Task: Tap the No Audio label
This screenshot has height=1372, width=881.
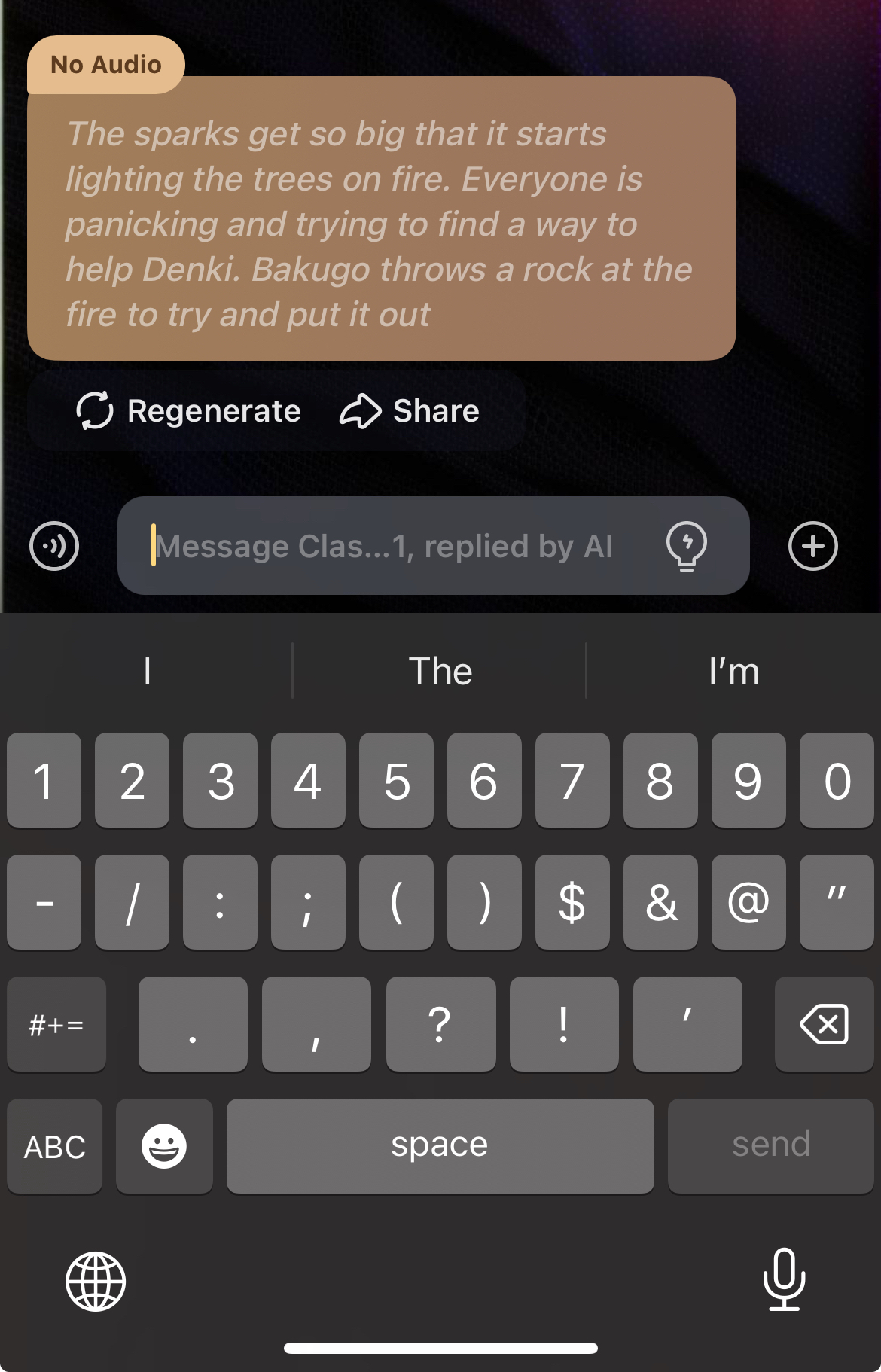Action: coord(106,65)
